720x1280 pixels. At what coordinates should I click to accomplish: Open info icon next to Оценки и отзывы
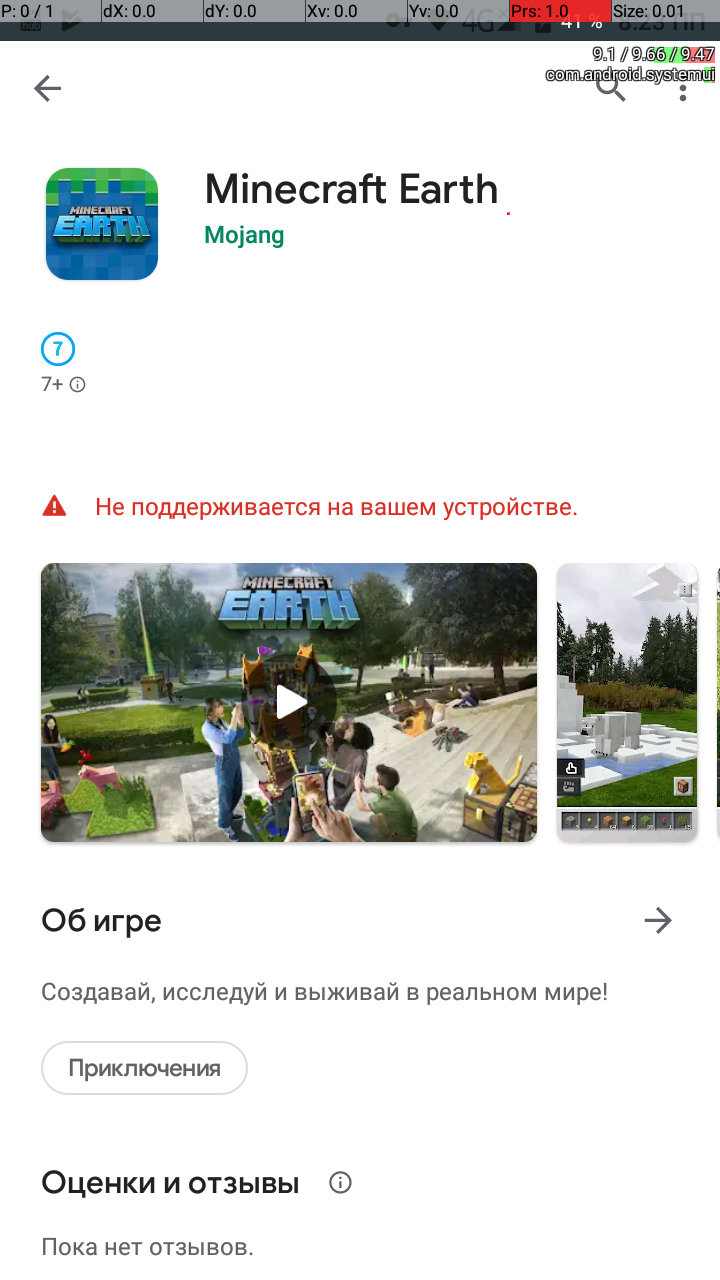click(340, 1183)
